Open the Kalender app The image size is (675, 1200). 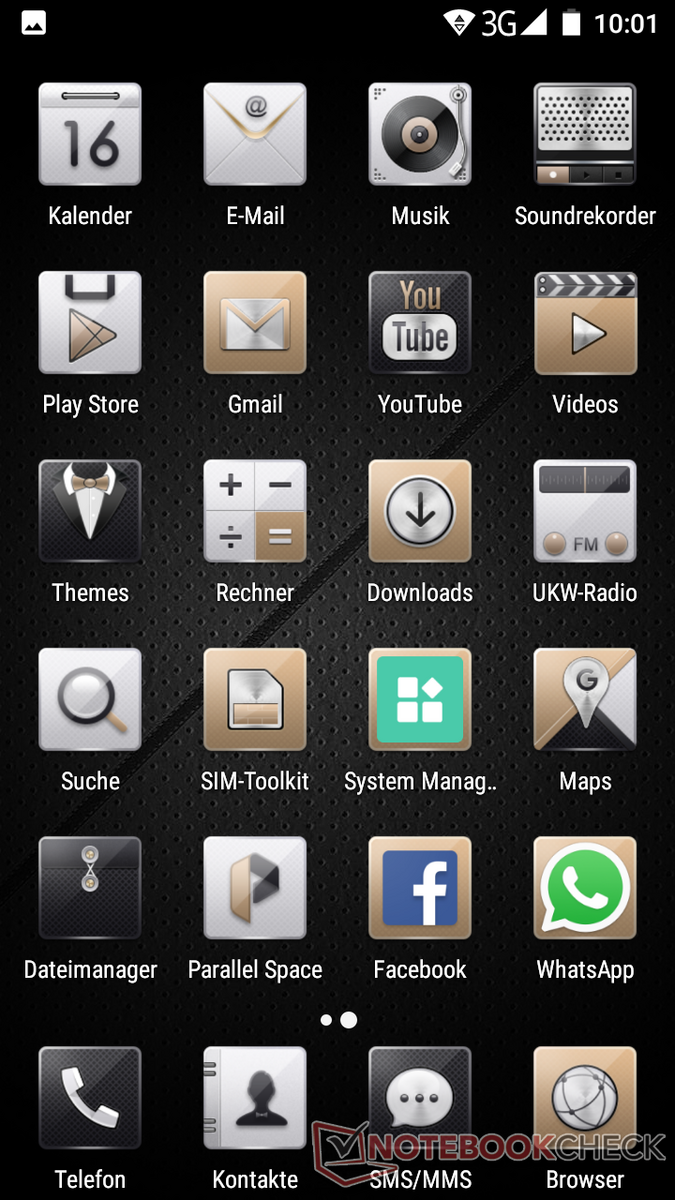coord(90,135)
